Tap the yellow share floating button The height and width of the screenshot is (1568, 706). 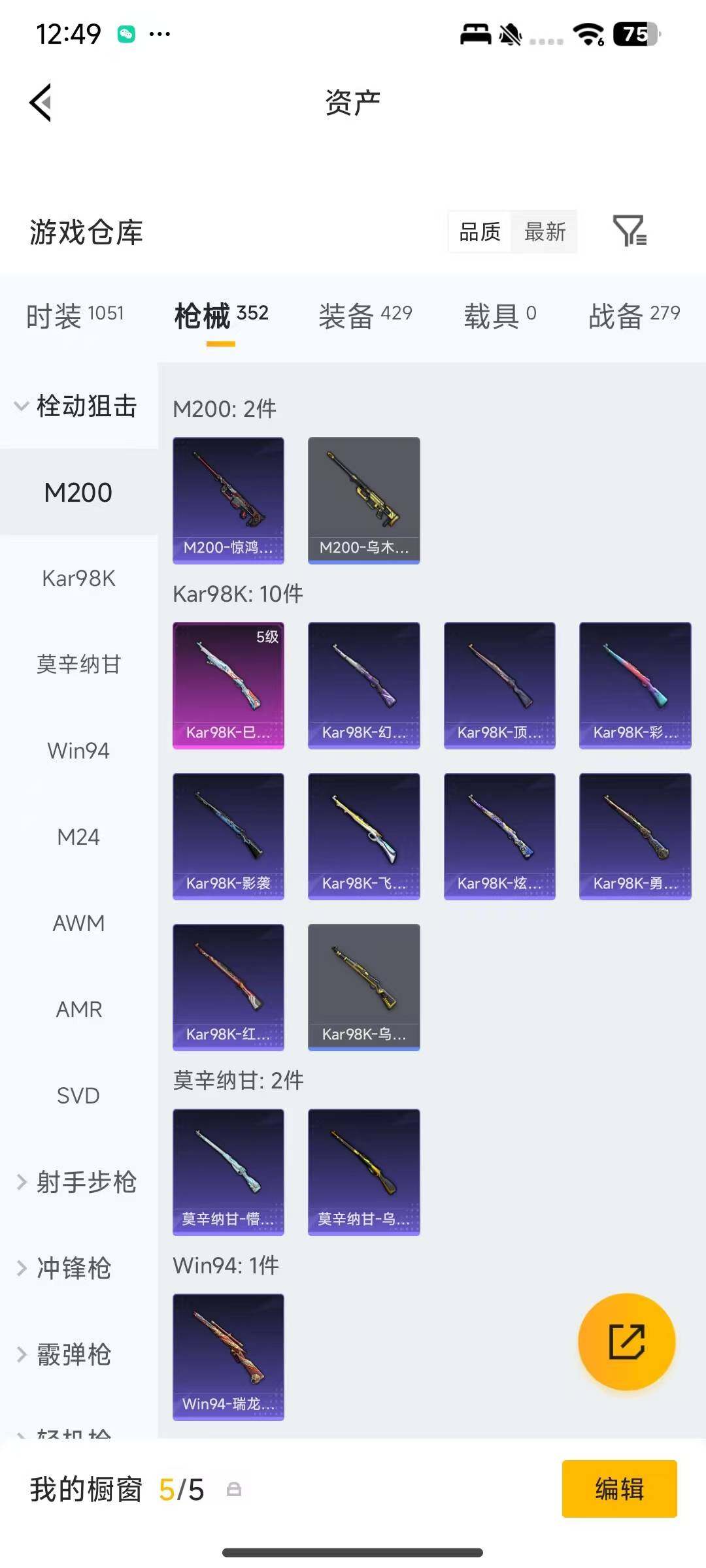point(626,1341)
